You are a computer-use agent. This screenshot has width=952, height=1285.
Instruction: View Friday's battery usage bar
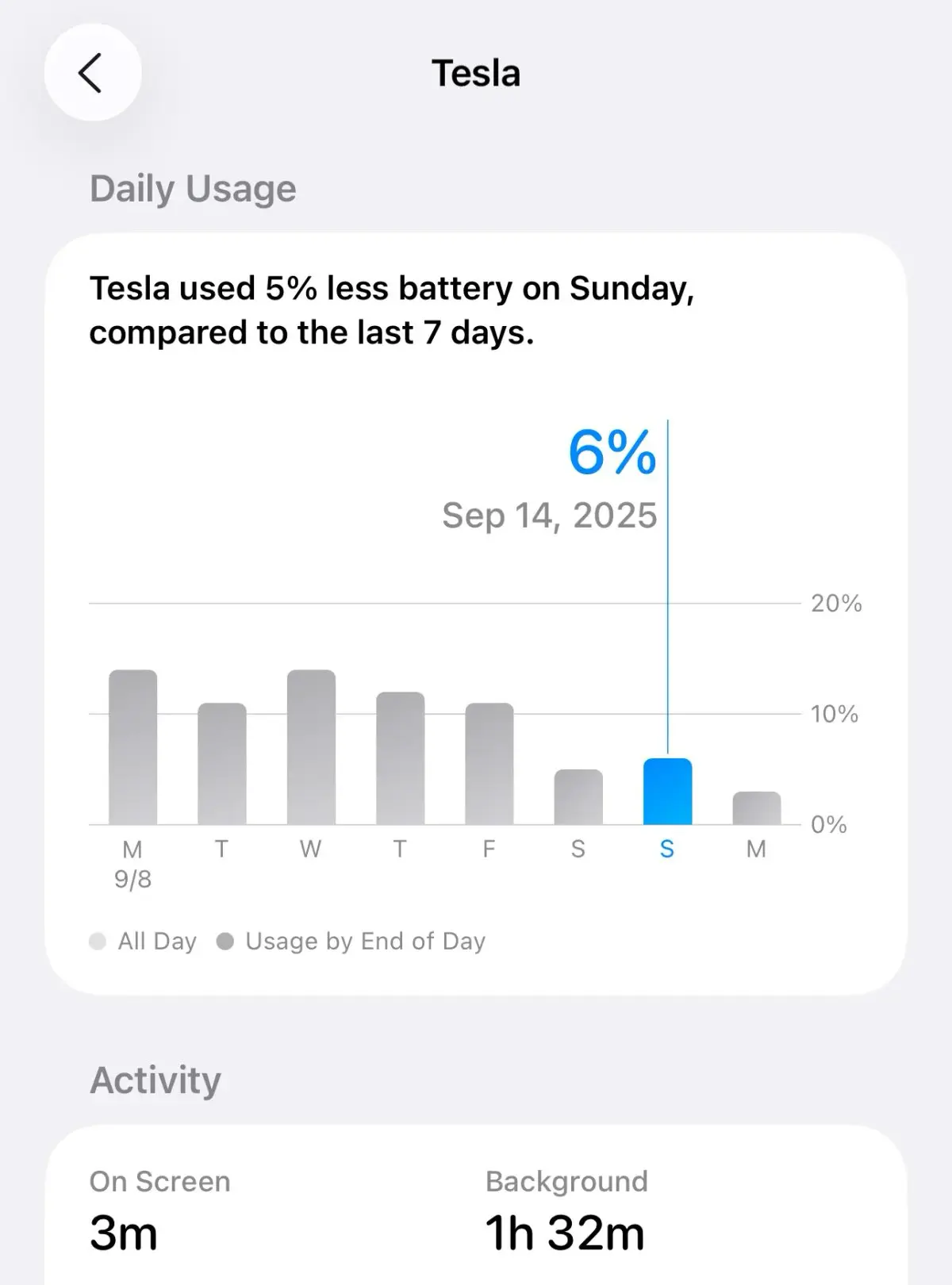pyautogui.click(x=489, y=763)
